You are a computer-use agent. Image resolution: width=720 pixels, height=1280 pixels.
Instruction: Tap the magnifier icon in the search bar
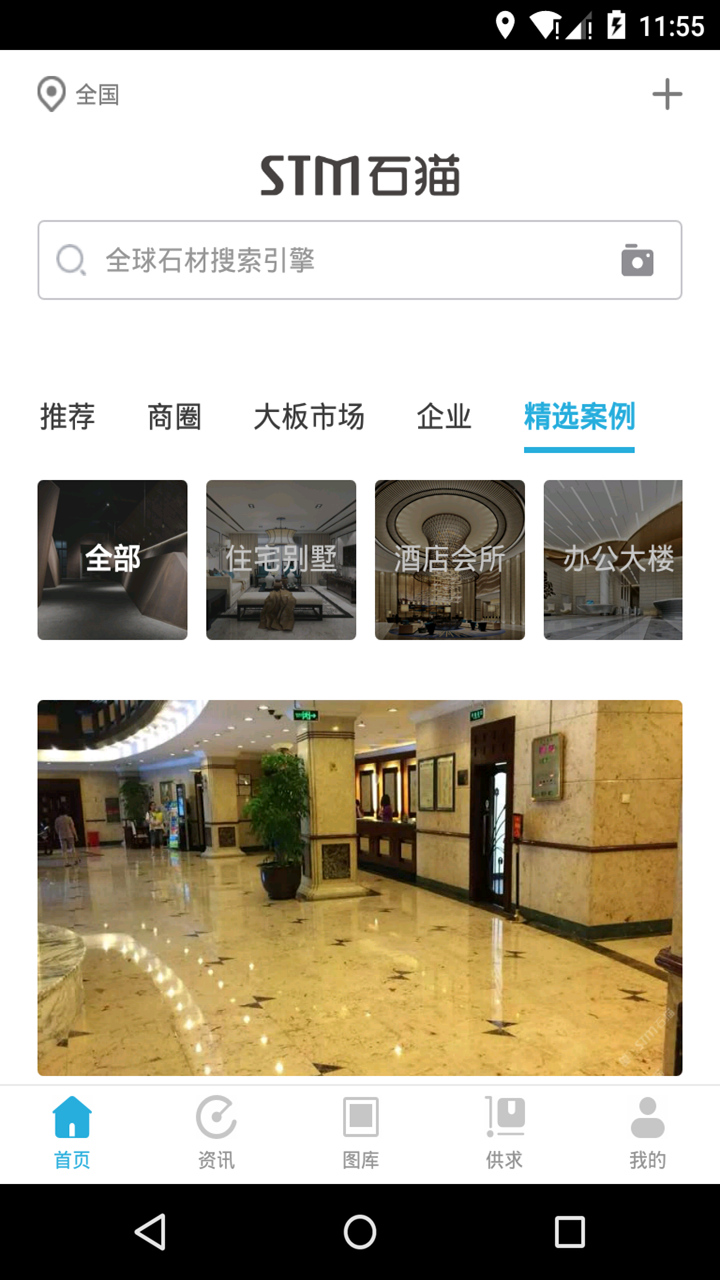(70, 260)
